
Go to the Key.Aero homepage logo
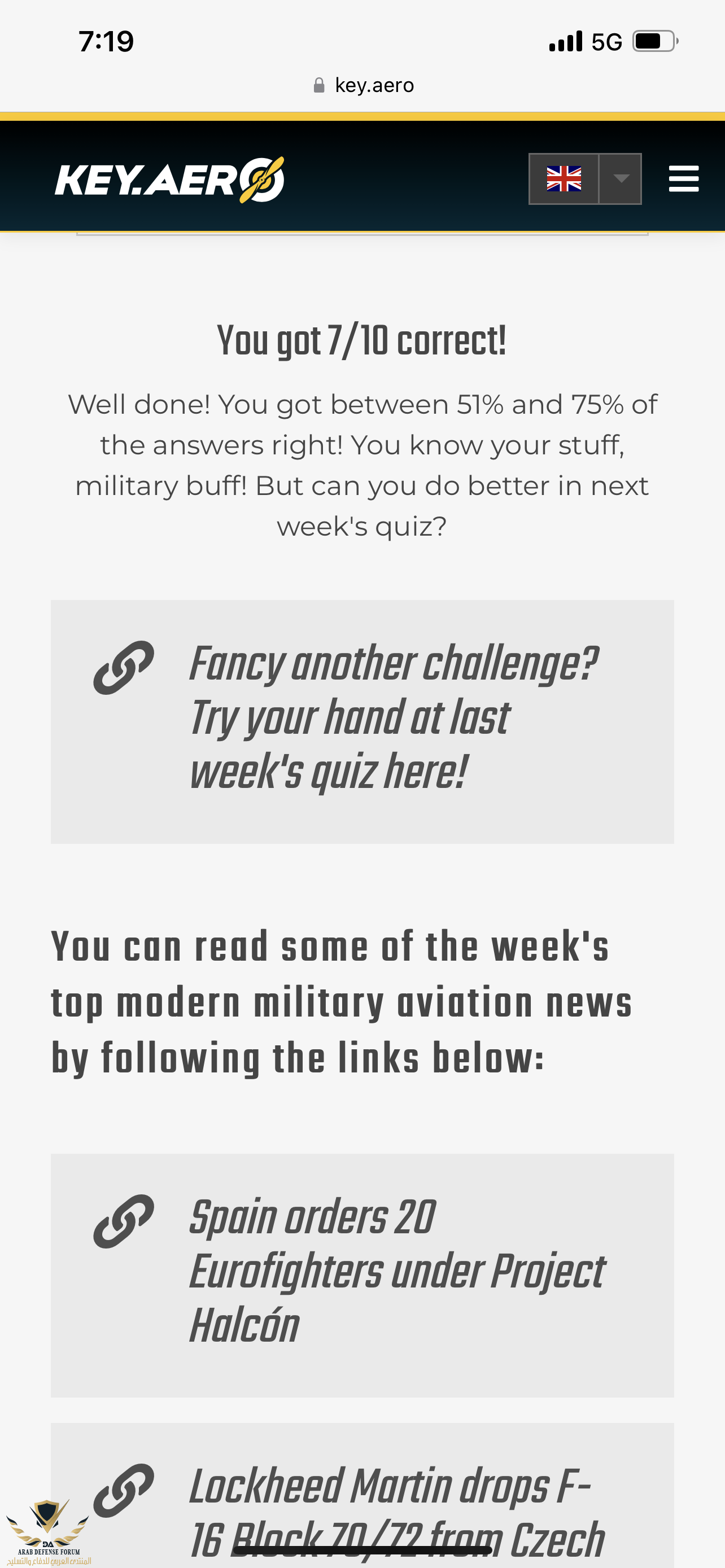[x=170, y=179]
